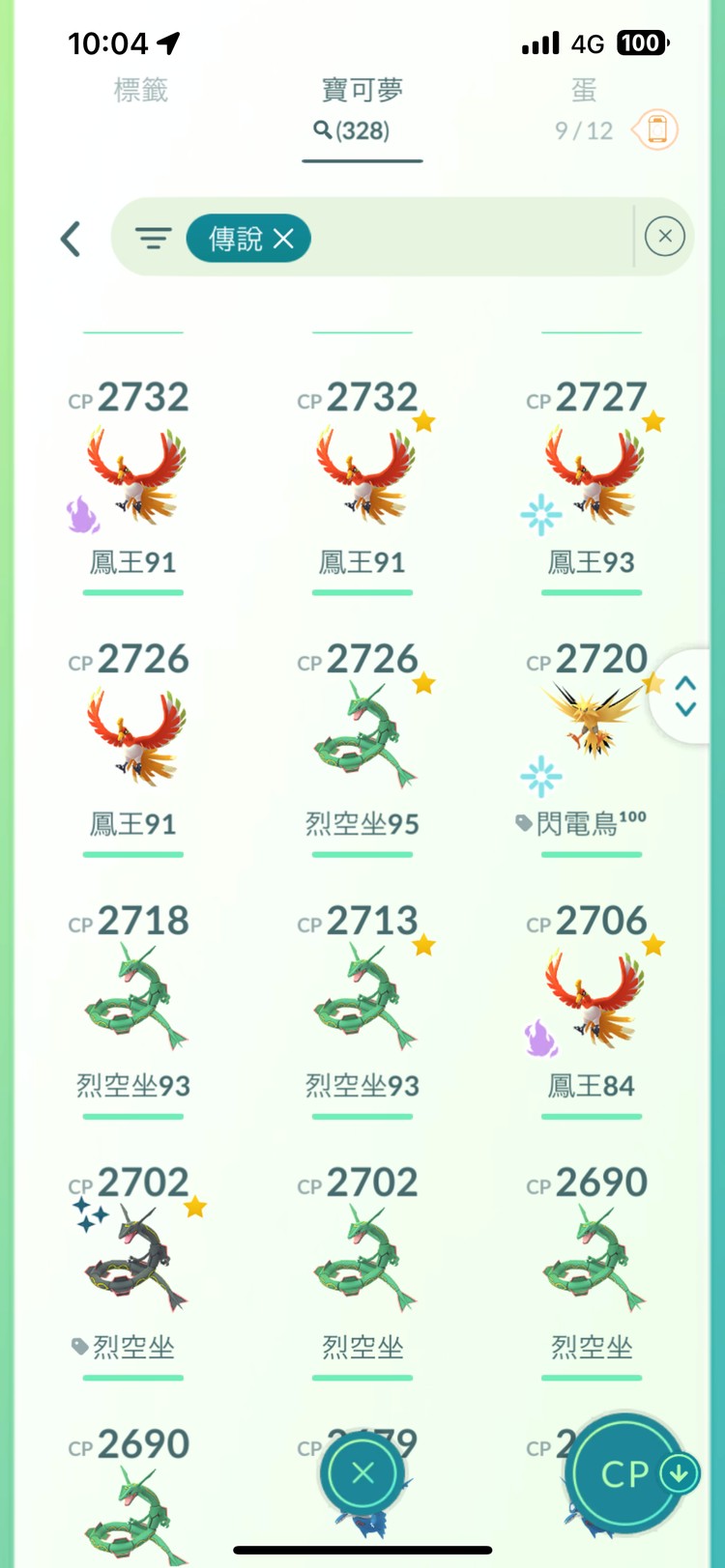This screenshot has width=725, height=1568.
Task: Tap the X button at bottom center
Action: tap(362, 1471)
